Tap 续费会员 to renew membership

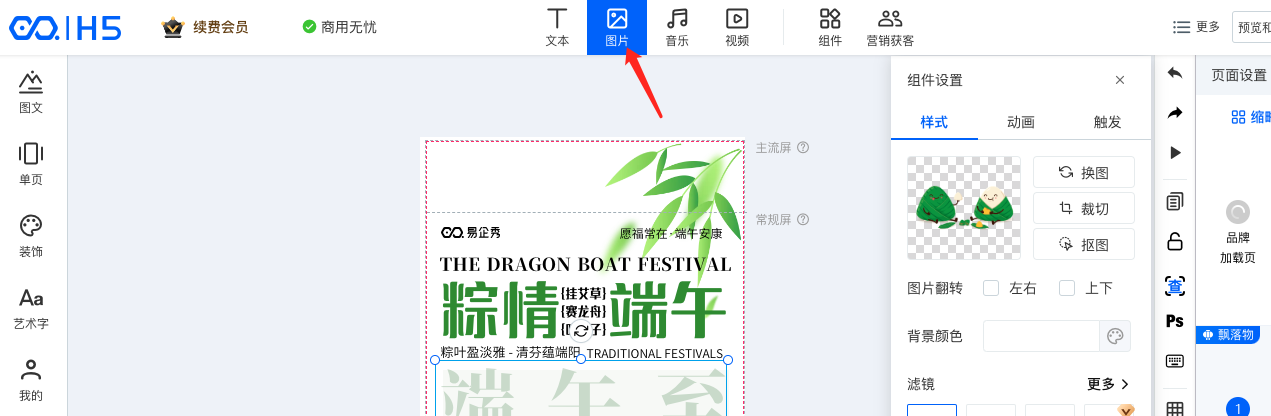tap(205, 27)
